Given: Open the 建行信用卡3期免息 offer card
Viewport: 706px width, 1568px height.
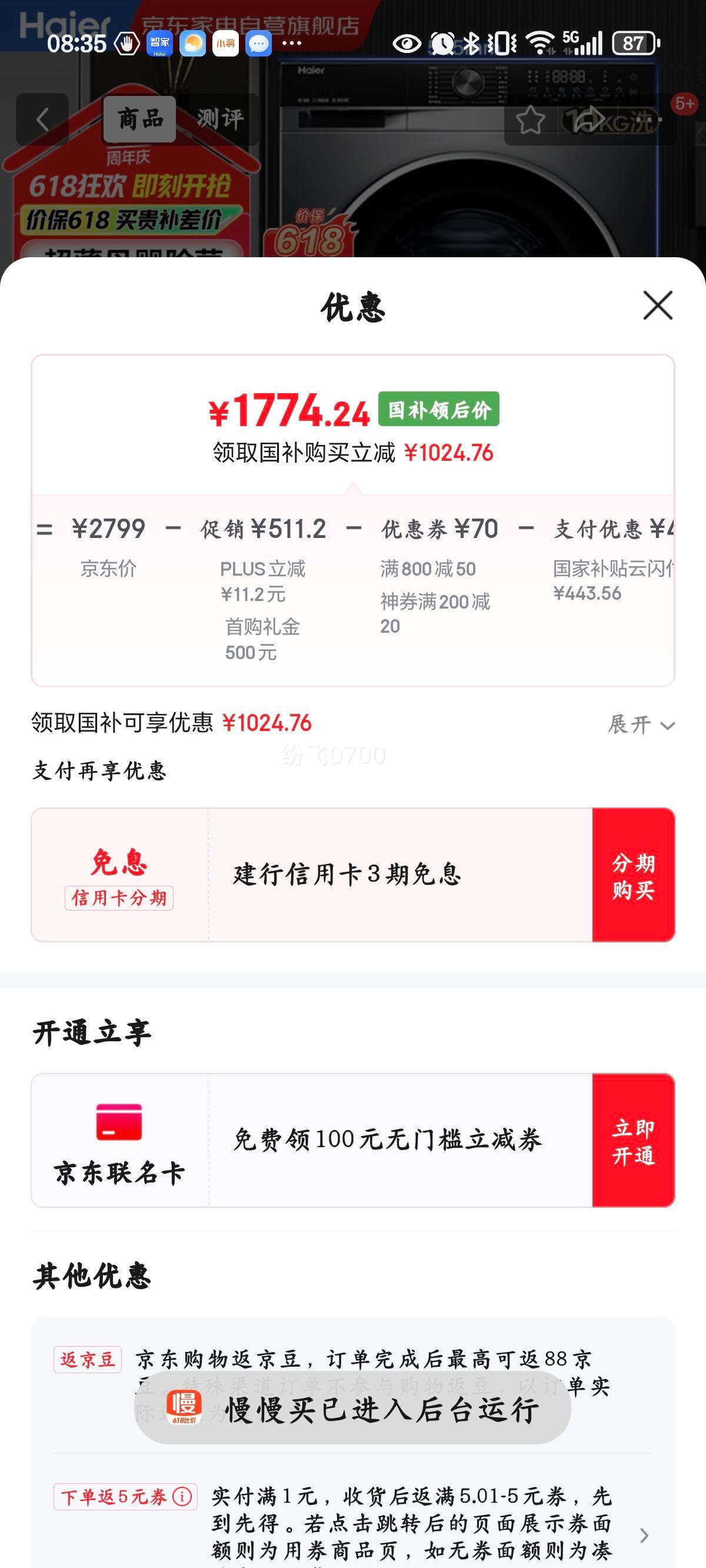Looking at the screenshot, I should (x=353, y=875).
